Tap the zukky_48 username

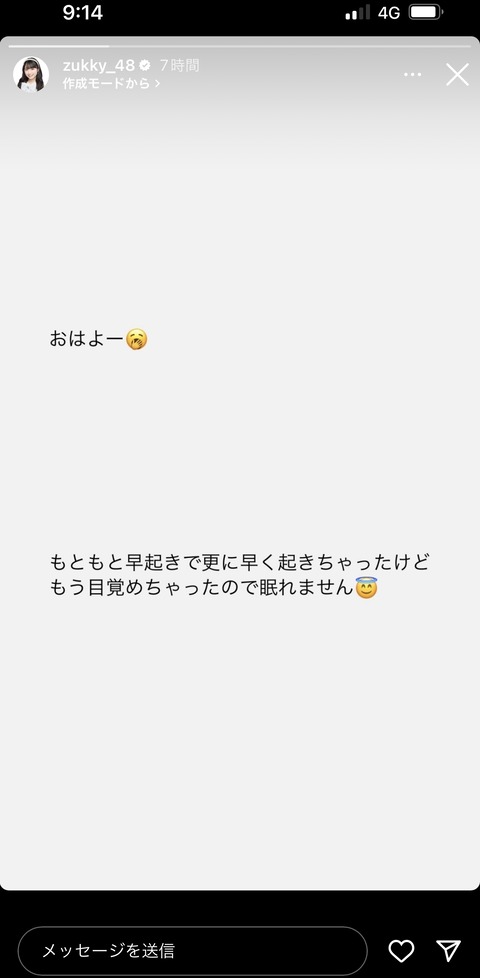click(99, 65)
